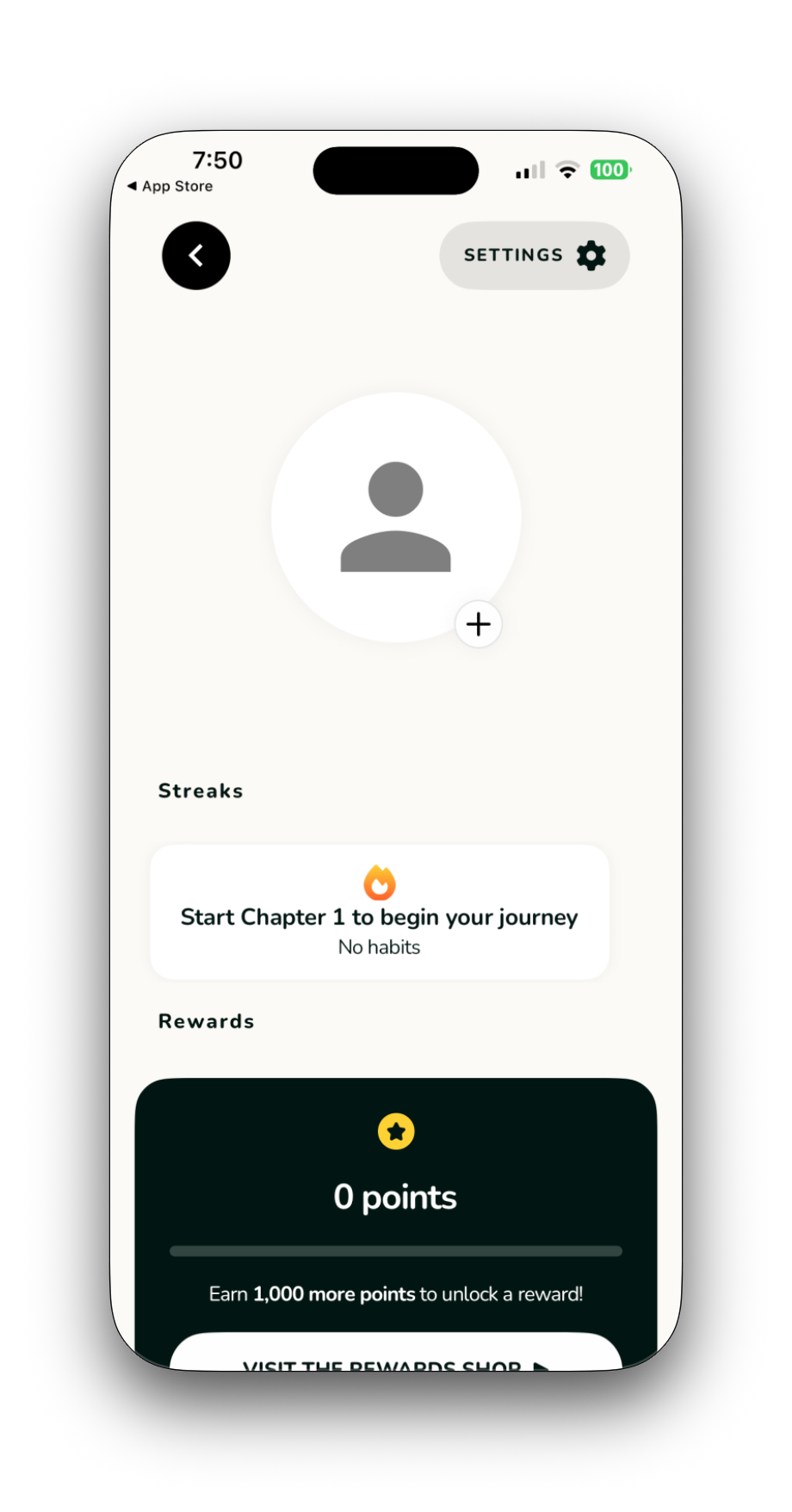Open Settings with the gear button
Viewport: 792px width, 1512px height.
[x=535, y=256]
